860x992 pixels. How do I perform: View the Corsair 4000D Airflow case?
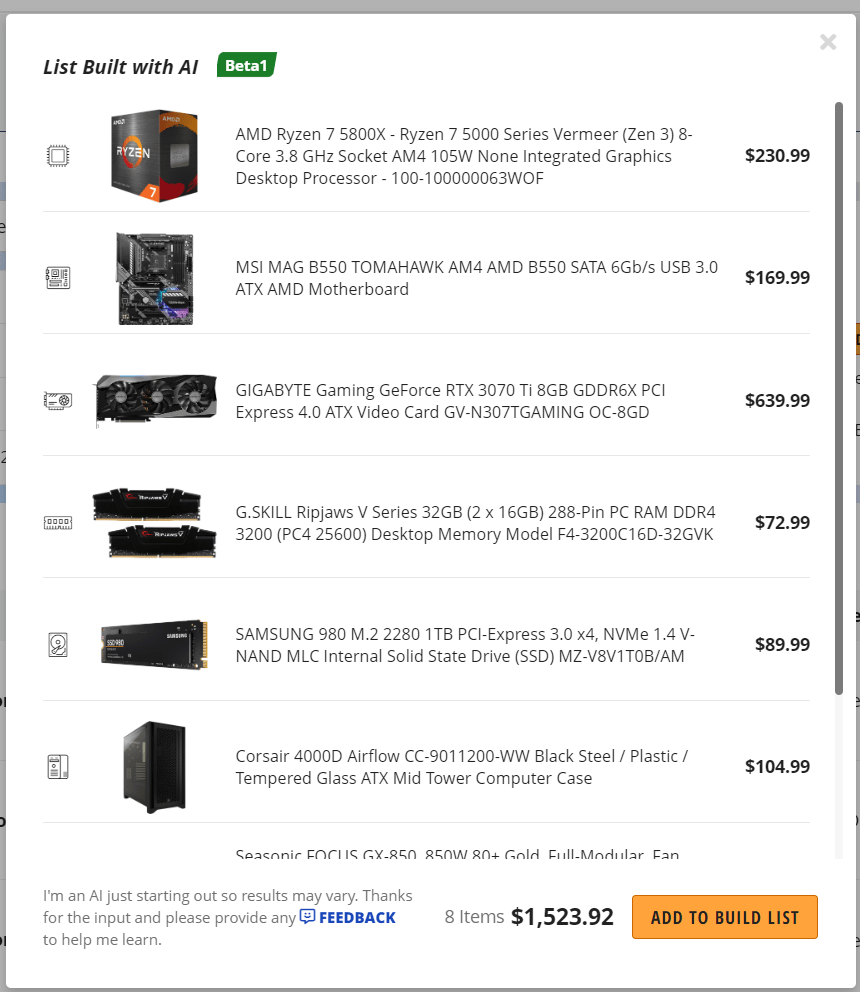(x=461, y=767)
